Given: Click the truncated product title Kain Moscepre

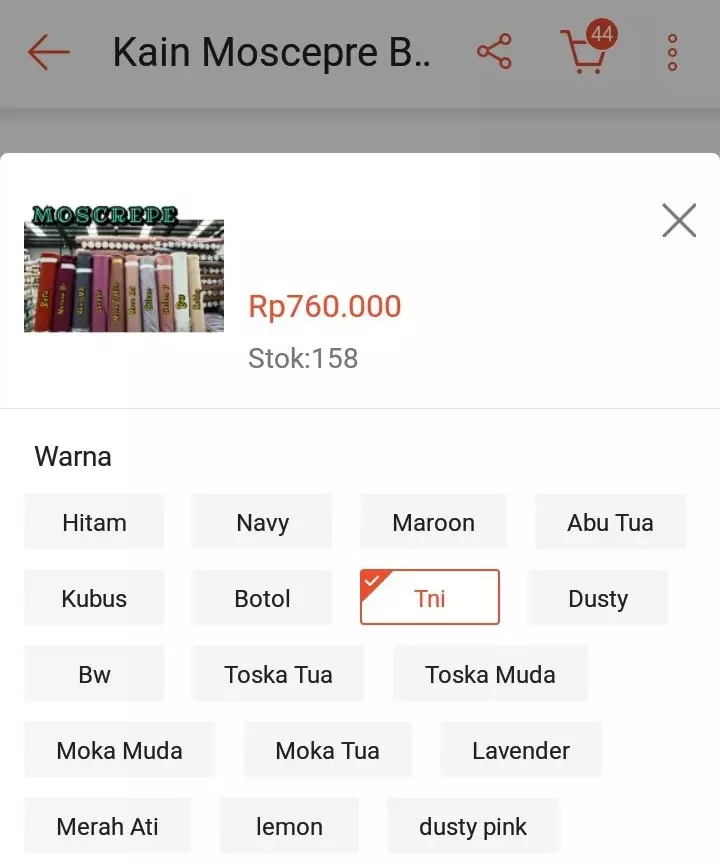Looking at the screenshot, I should 272,52.
